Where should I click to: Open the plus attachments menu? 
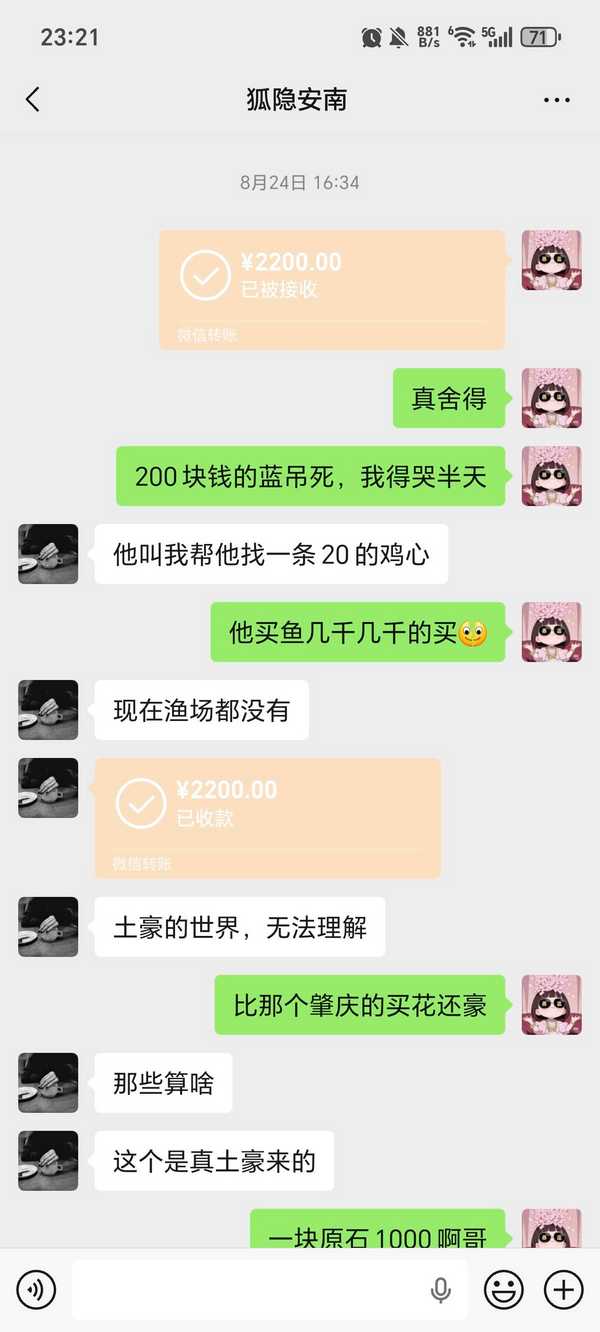tap(563, 1290)
